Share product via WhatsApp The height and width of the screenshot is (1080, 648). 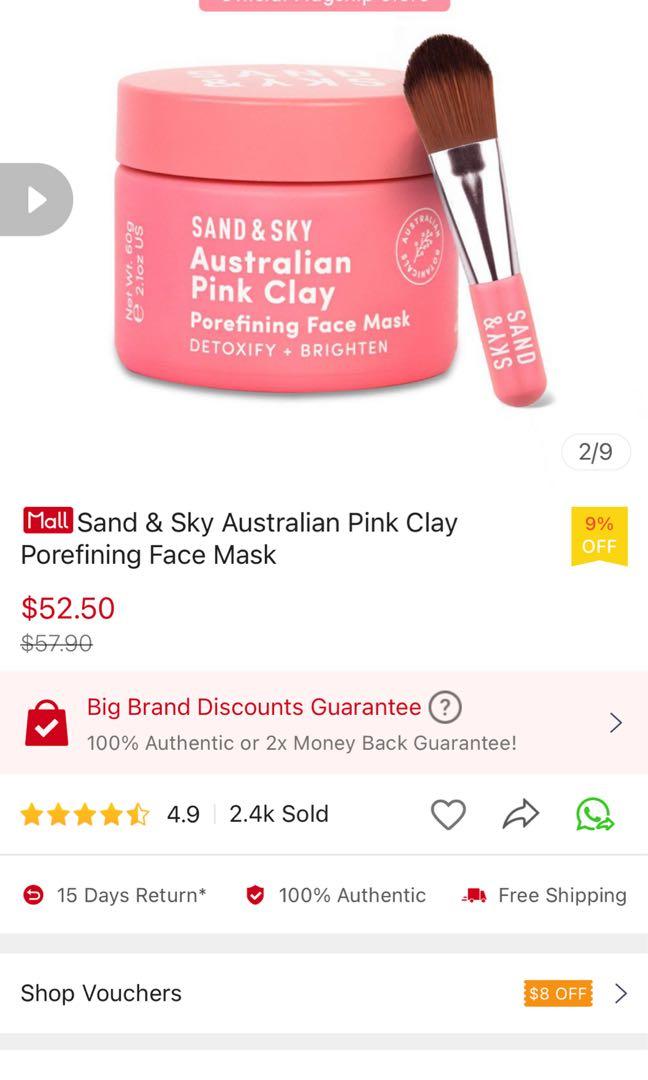click(x=595, y=814)
